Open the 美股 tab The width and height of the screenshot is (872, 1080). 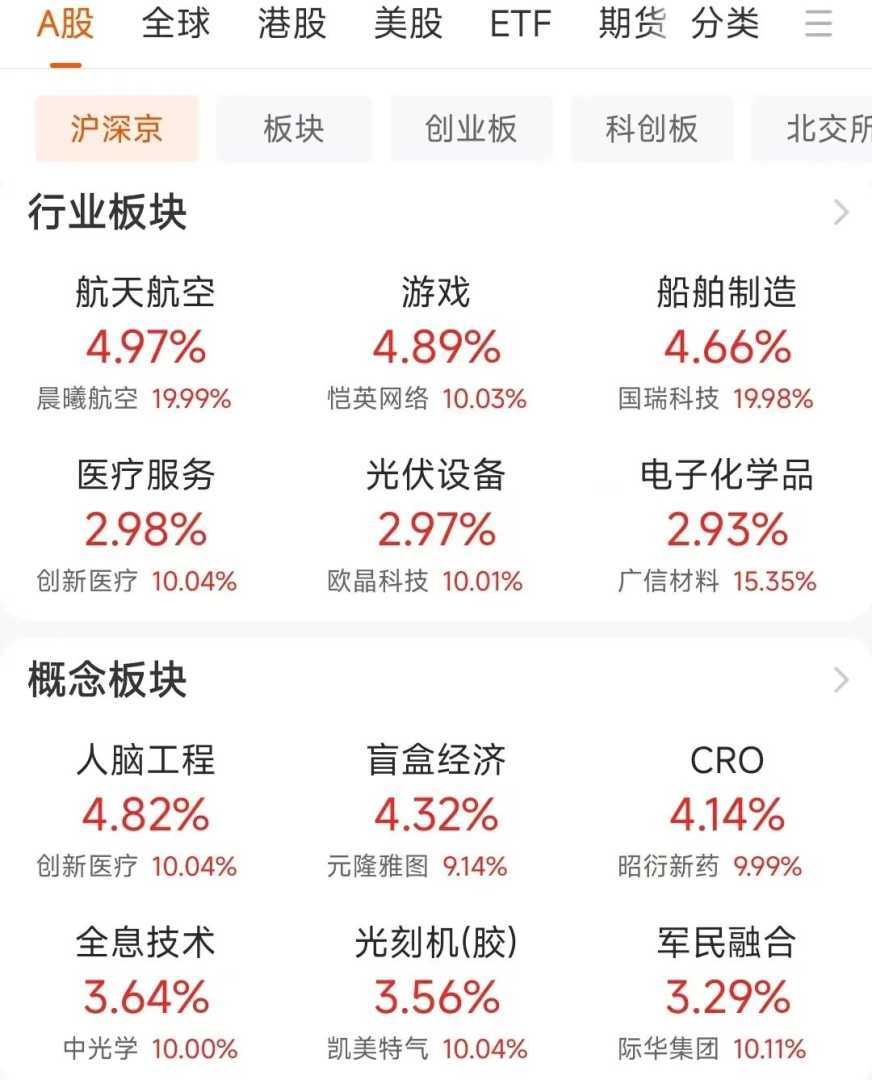coord(408,24)
